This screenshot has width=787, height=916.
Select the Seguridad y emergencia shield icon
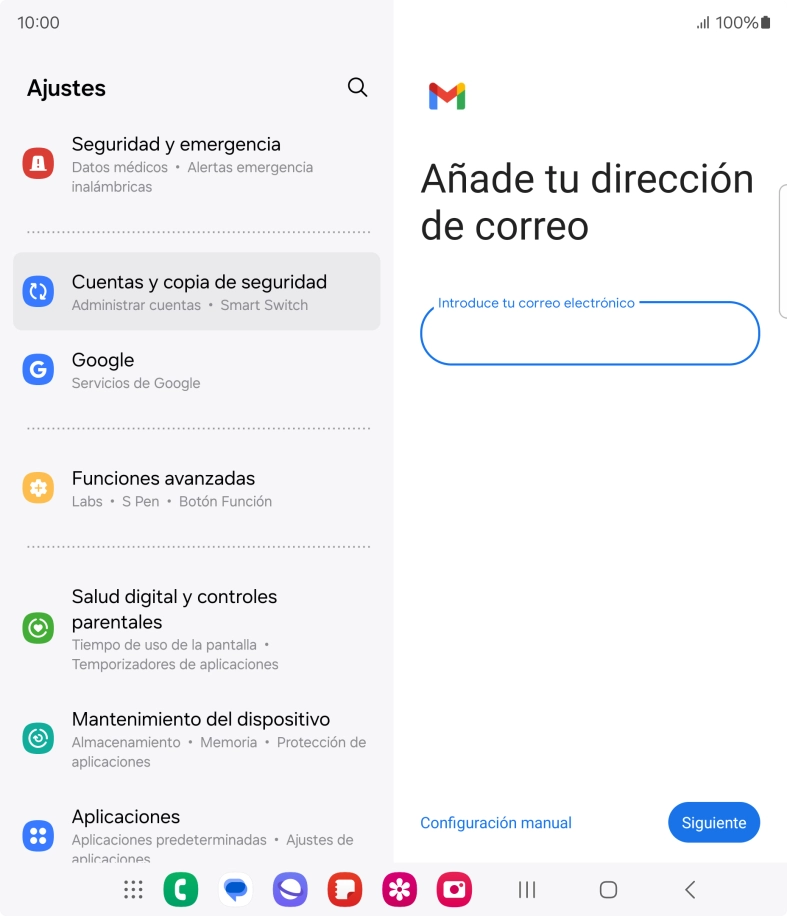[37, 161]
